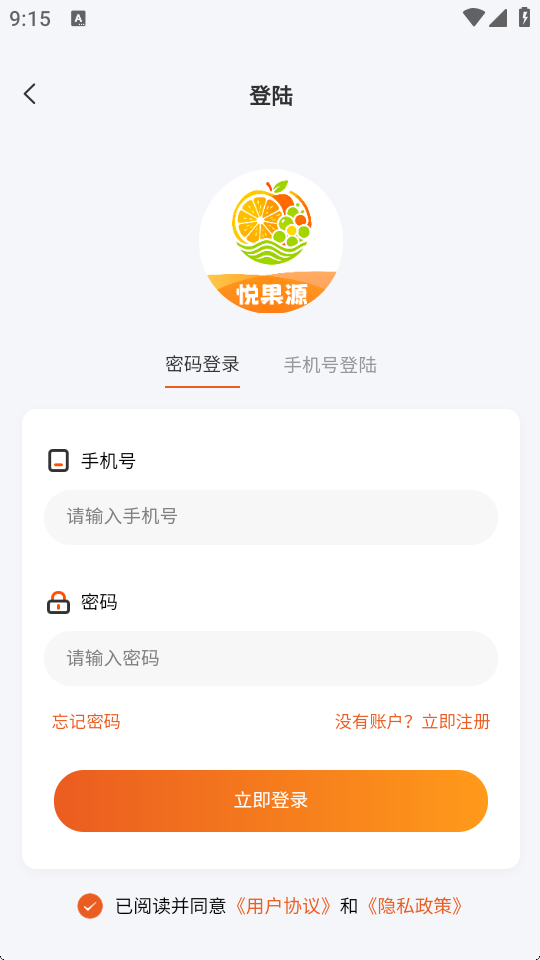Select the 密码登录 tab

(x=202, y=365)
